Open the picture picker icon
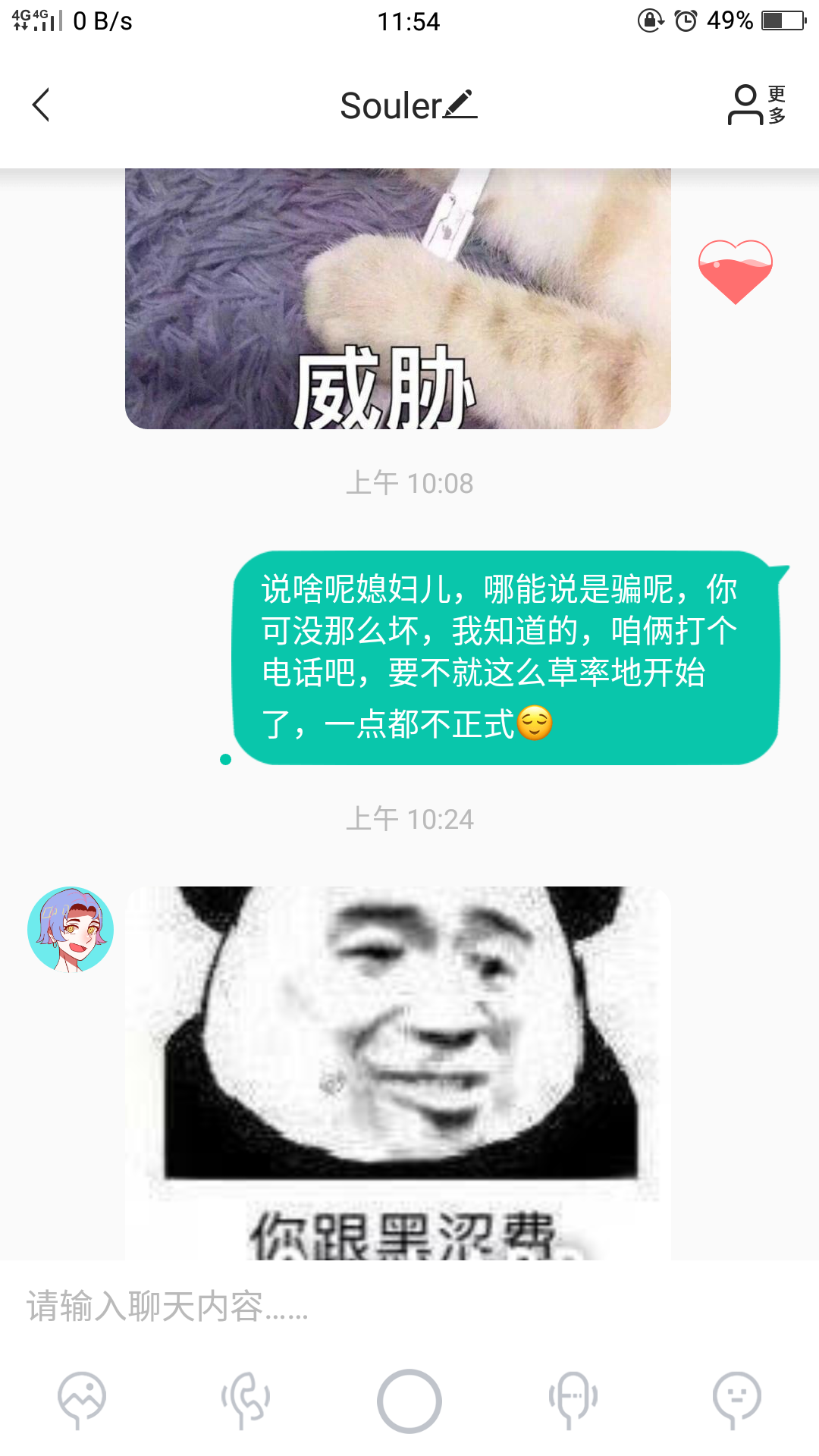Screen dimensions: 819x1456 [x=82, y=1399]
